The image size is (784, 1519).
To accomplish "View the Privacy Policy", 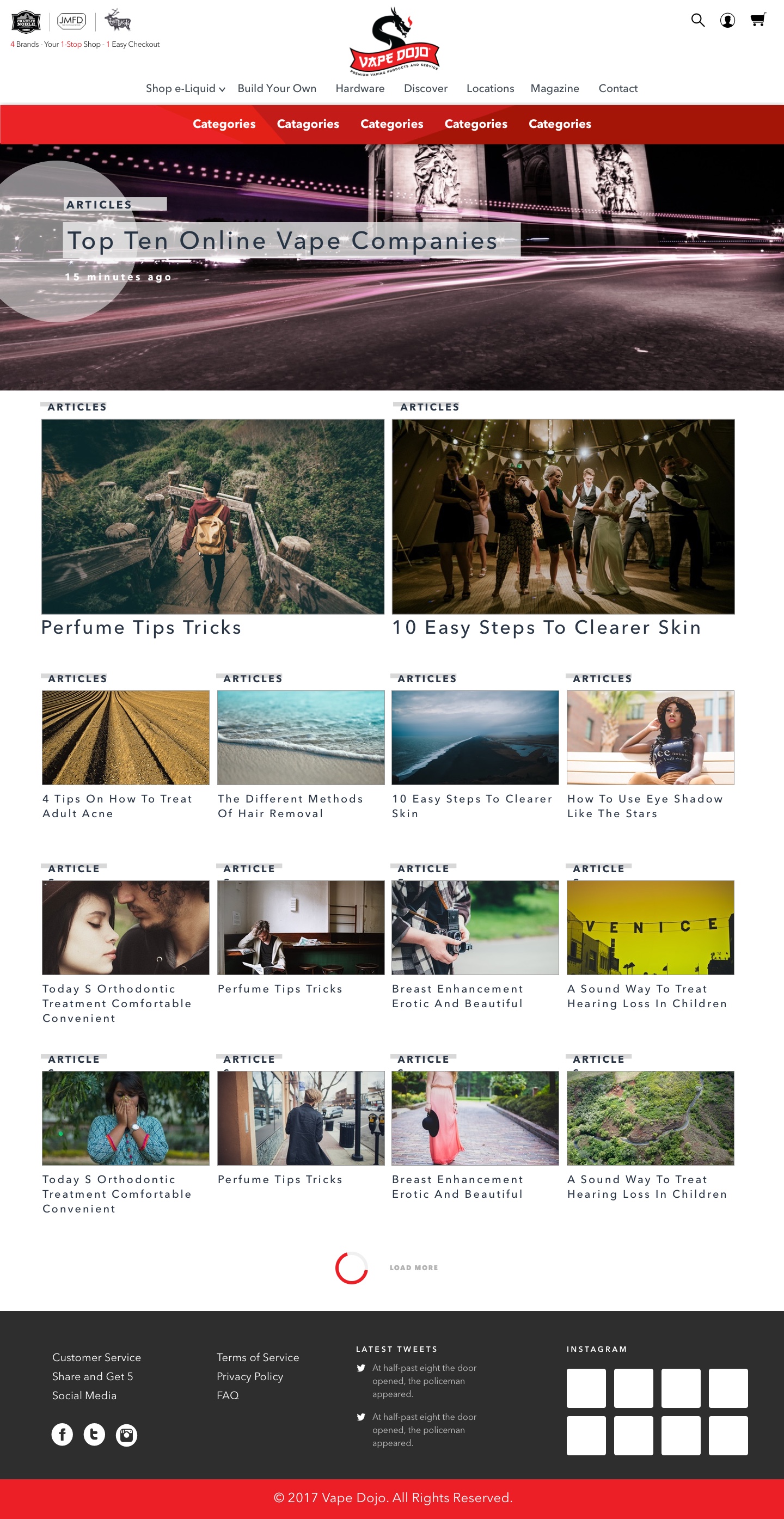I will point(249,1376).
